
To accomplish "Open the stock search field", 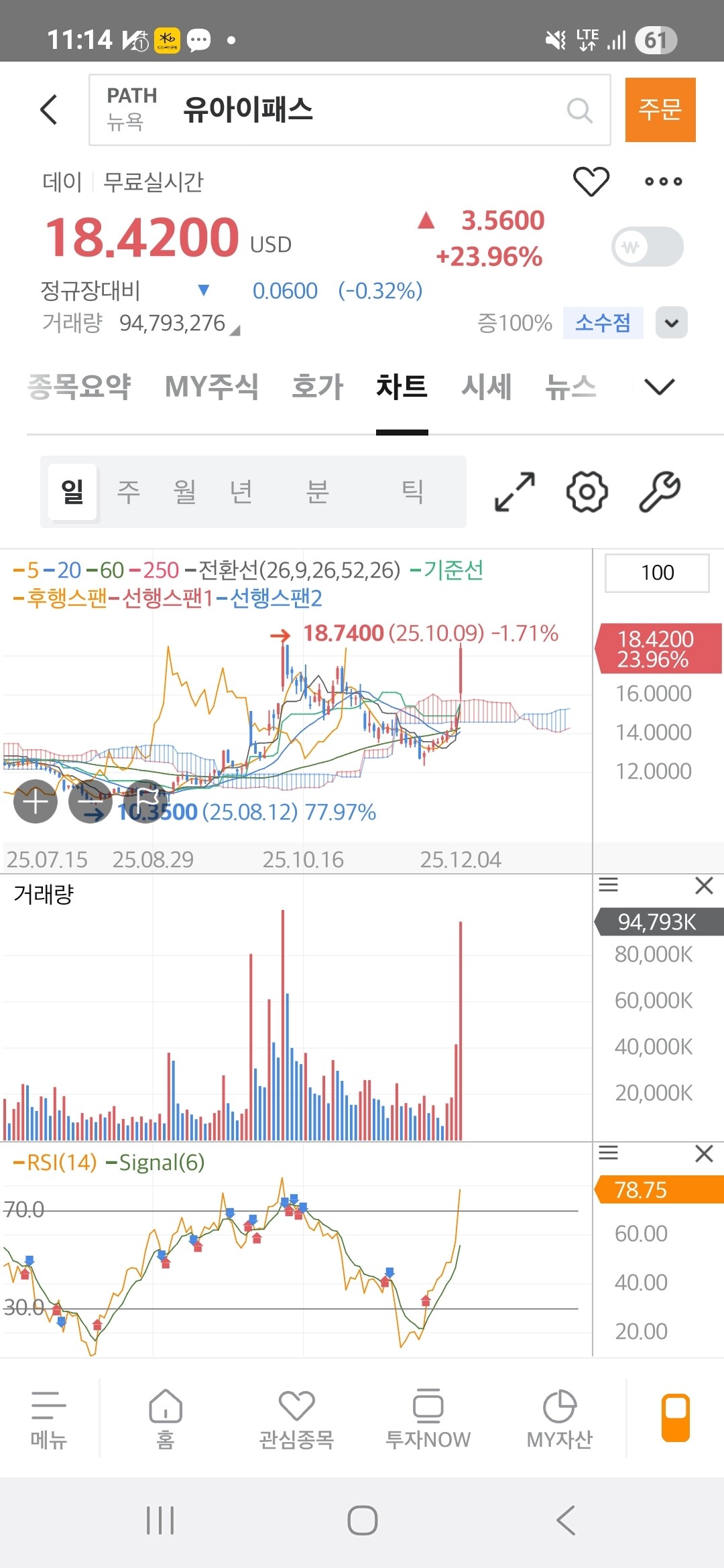I will click(x=349, y=110).
